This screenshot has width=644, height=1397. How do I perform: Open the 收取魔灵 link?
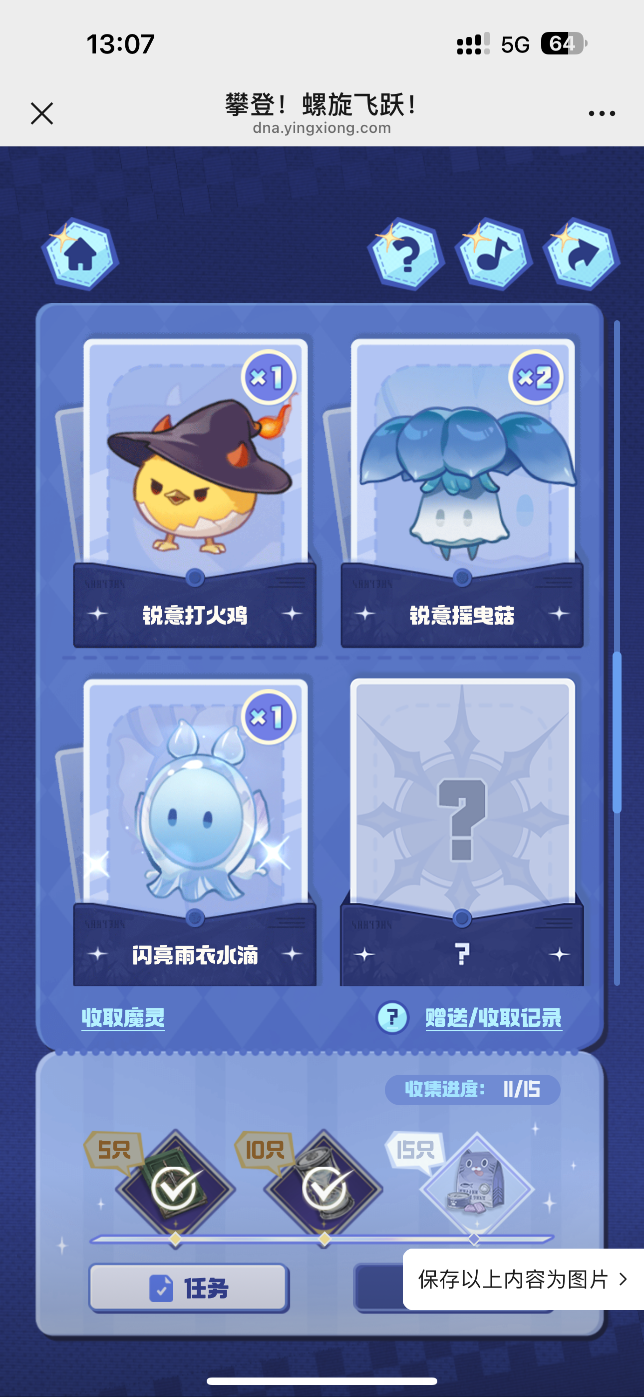[123, 1018]
